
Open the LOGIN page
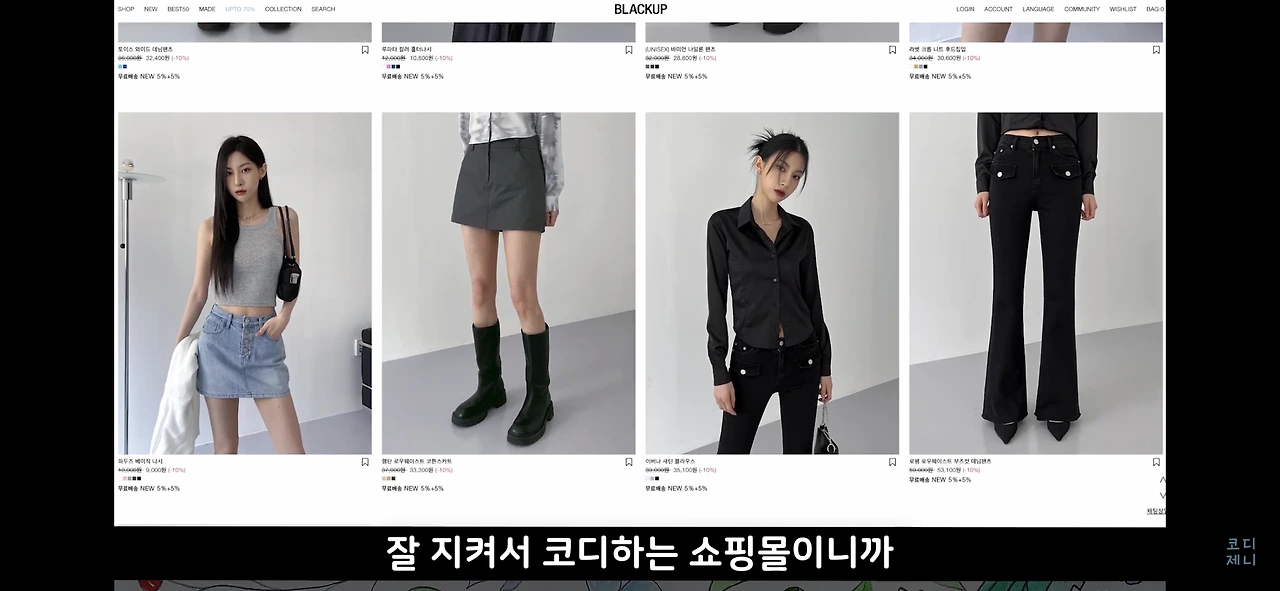coord(965,9)
